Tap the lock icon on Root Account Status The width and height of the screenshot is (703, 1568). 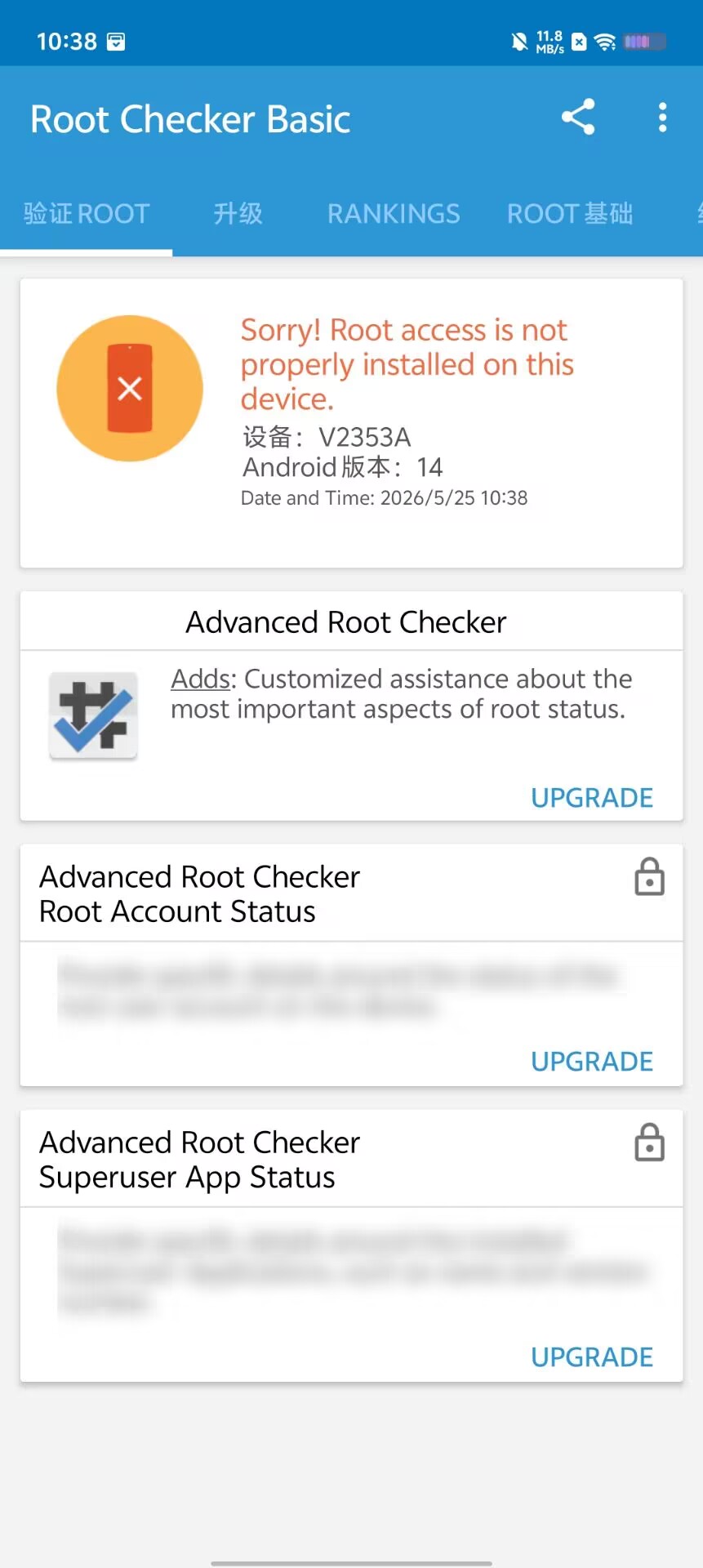point(650,877)
